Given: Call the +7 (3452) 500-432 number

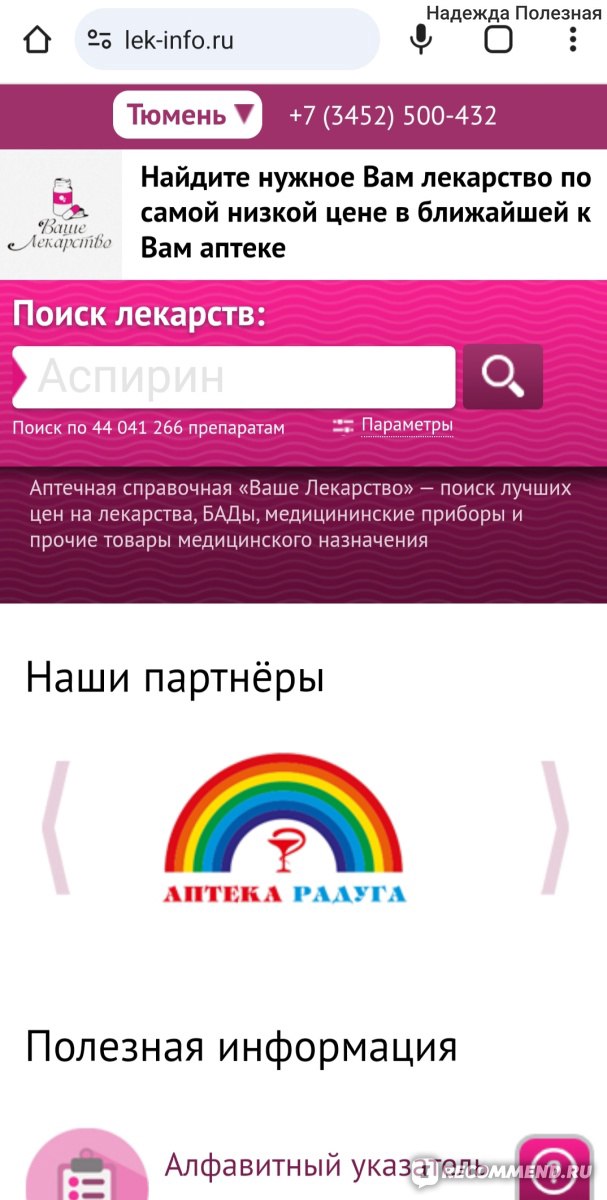Looking at the screenshot, I should pos(393,116).
